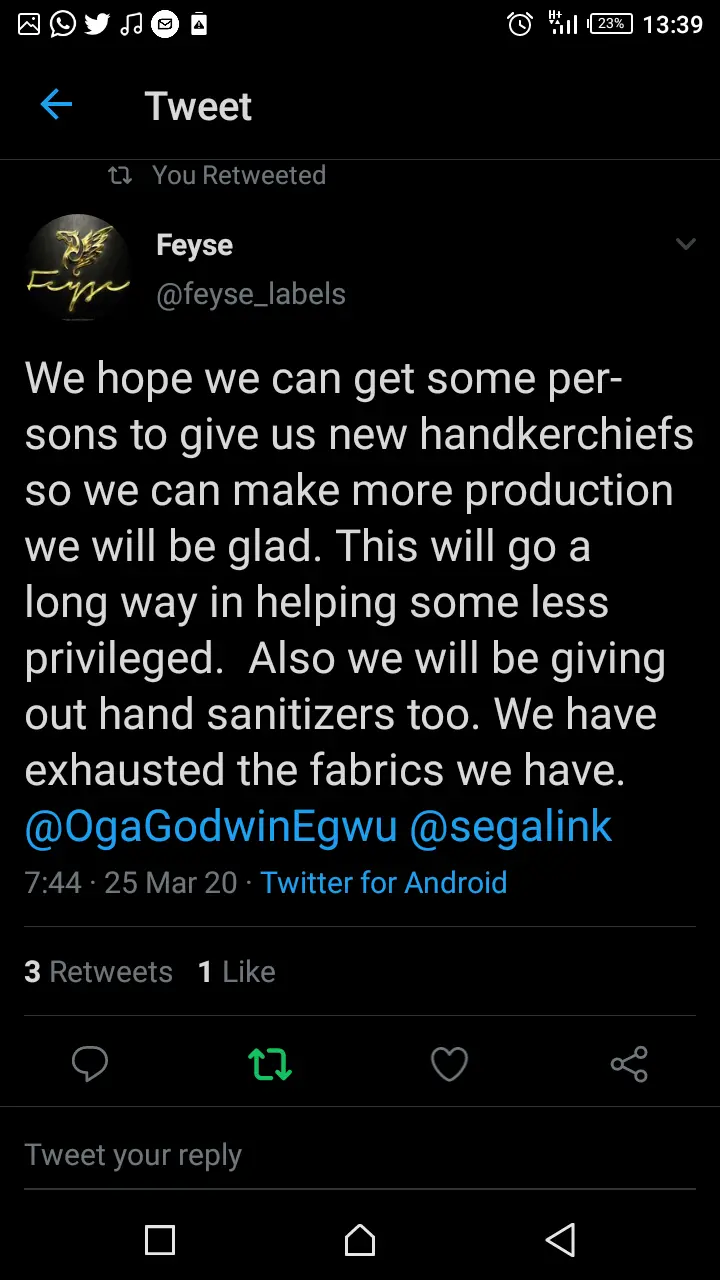Open the @segalink mention

[511, 827]
